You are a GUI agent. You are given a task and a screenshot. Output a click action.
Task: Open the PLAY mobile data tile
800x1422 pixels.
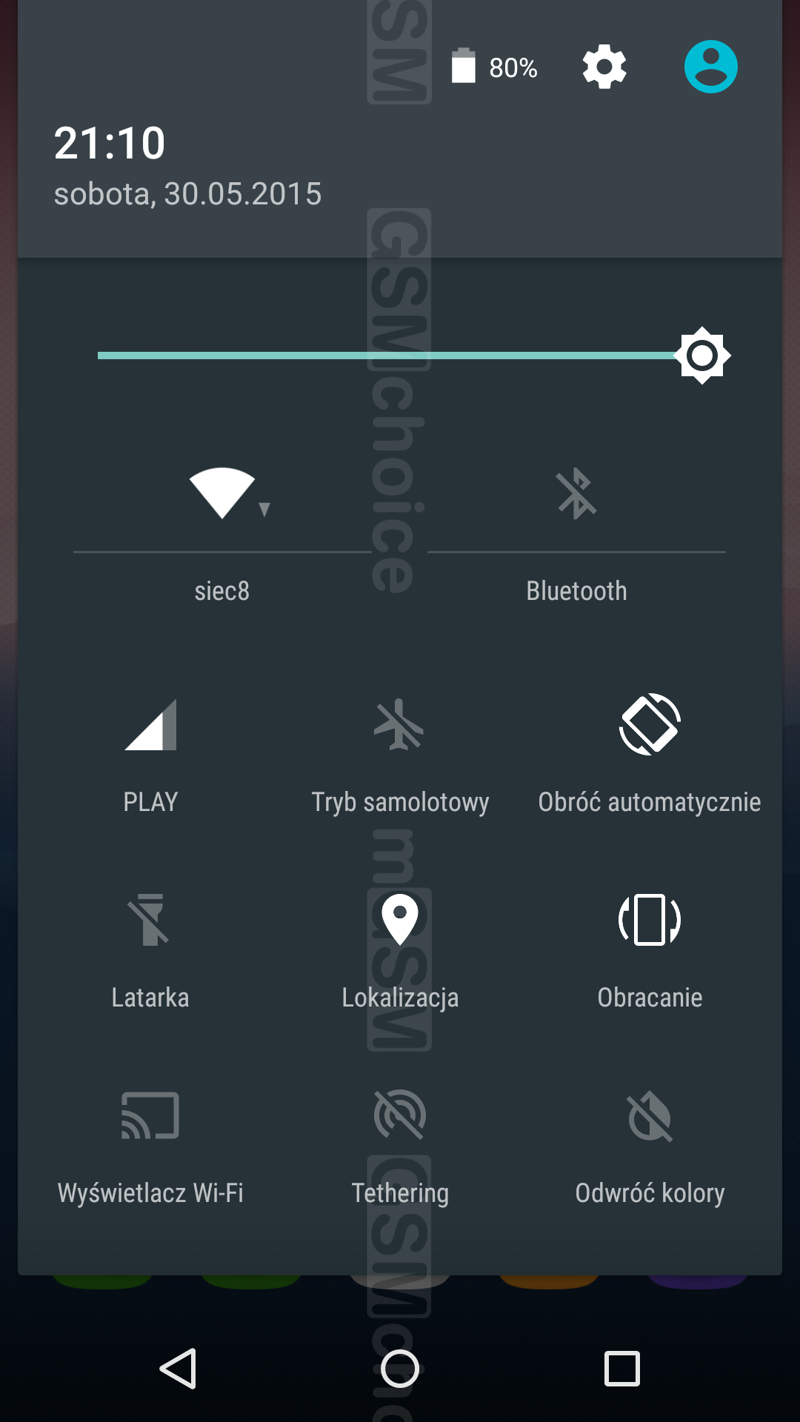pyautogui.click(x=150, y=725)
